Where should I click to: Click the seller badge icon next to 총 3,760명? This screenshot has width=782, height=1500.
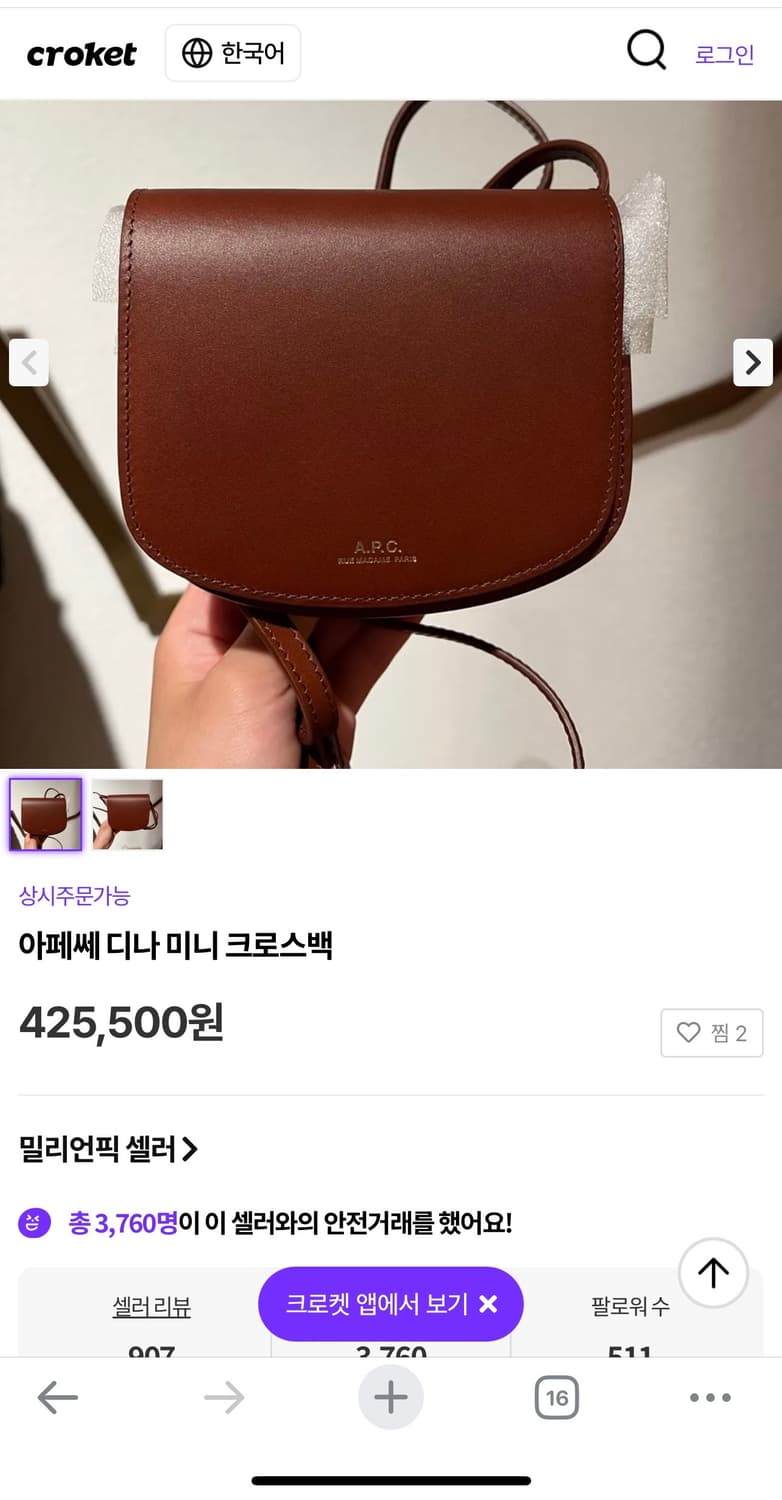(x=34, y=1221)
